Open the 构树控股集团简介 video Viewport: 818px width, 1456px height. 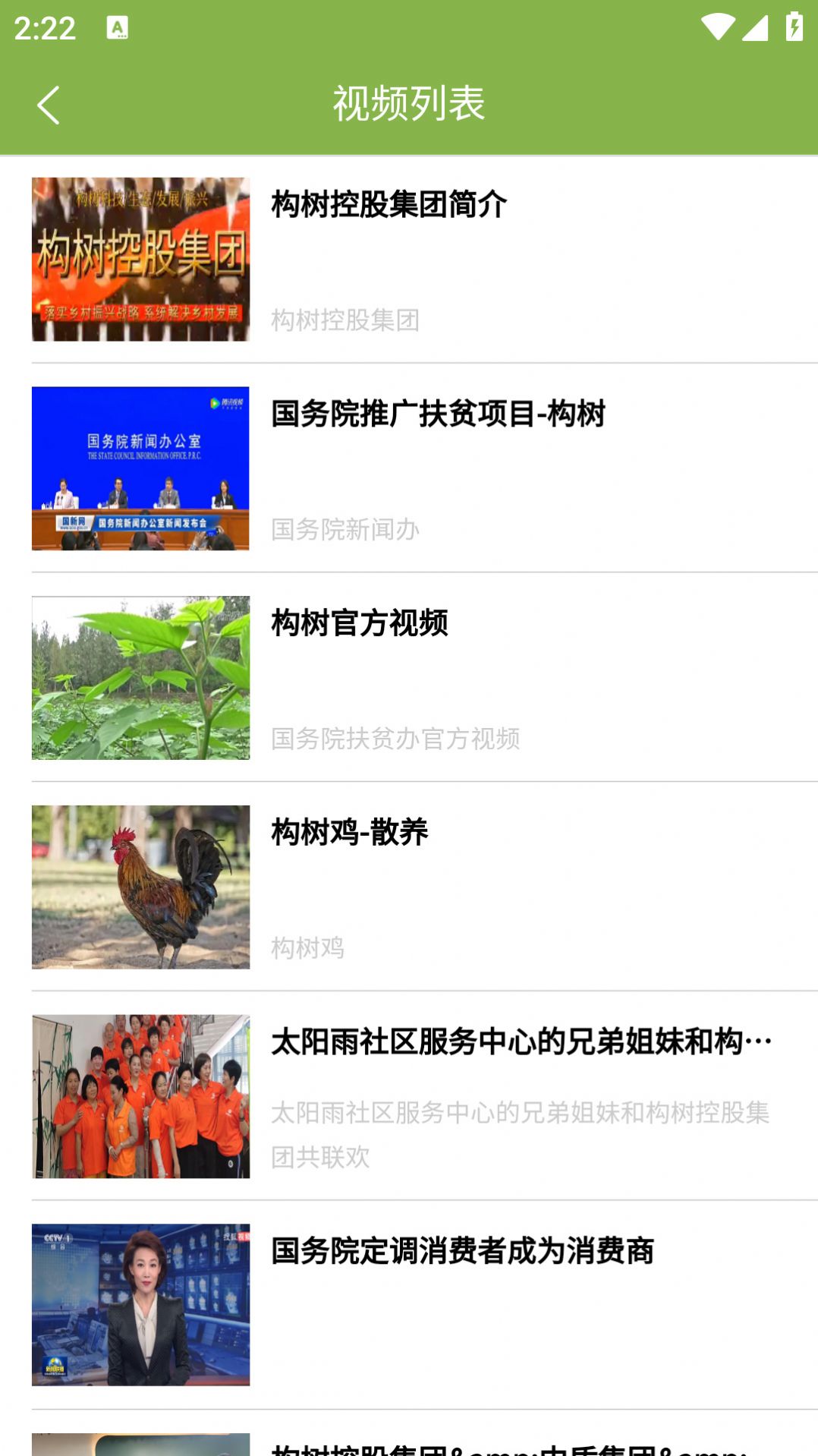390,203
